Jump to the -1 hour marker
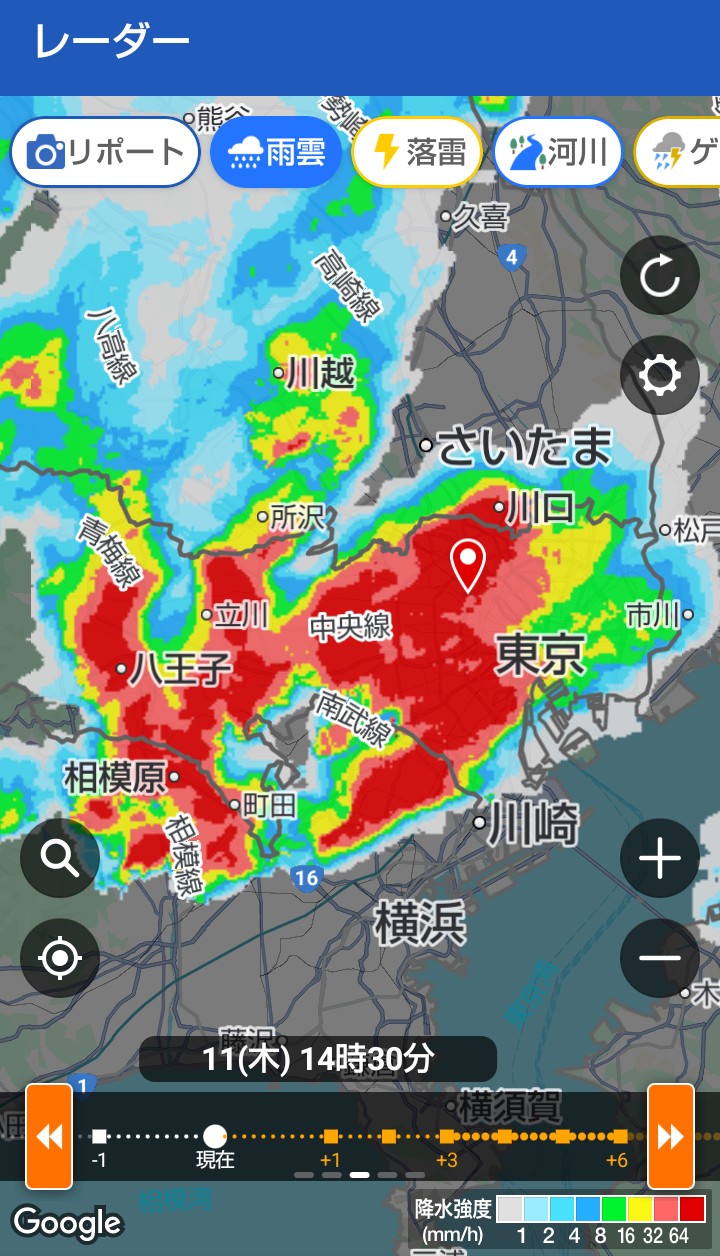This screenshot has height=1256, width=720. [x=99, y=1136]
